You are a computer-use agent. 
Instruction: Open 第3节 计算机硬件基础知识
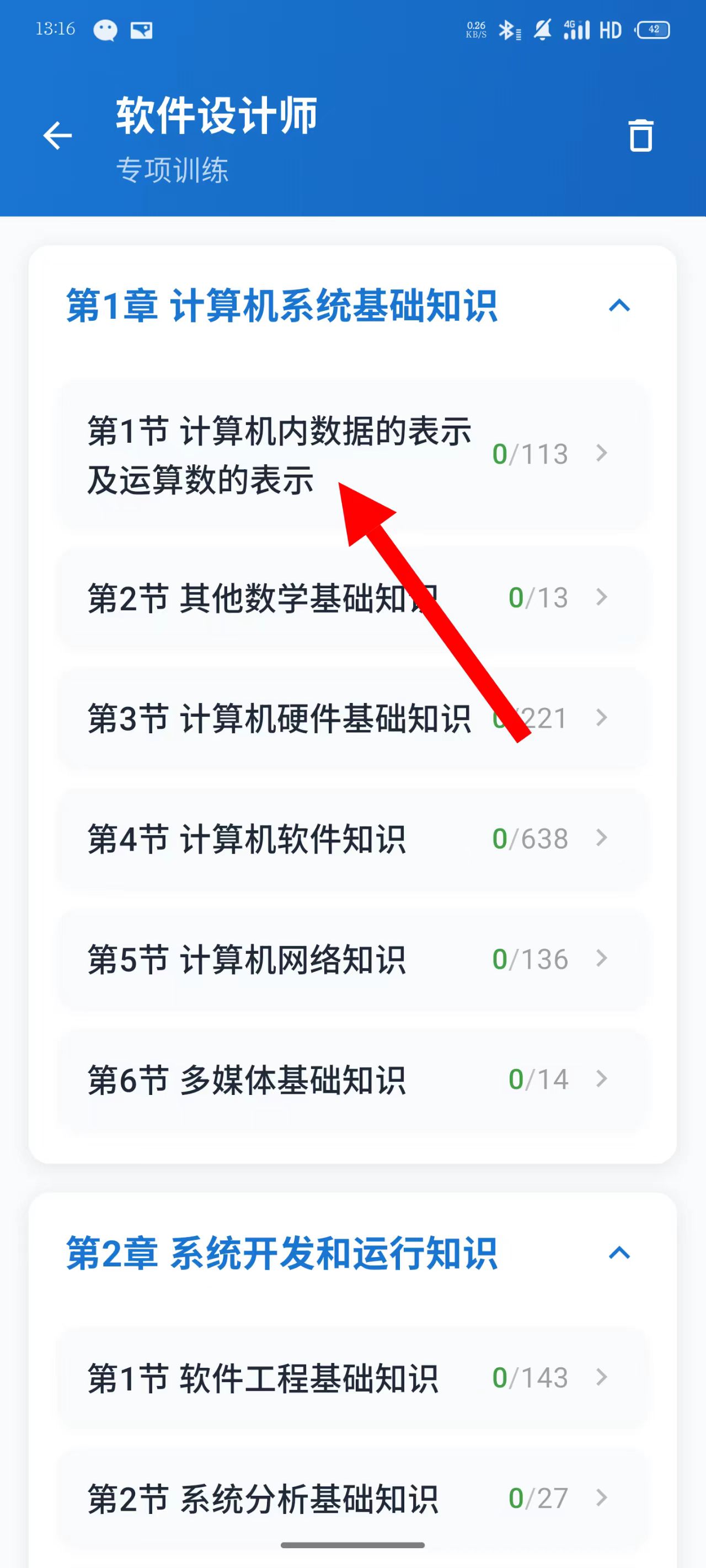(352, 718)
